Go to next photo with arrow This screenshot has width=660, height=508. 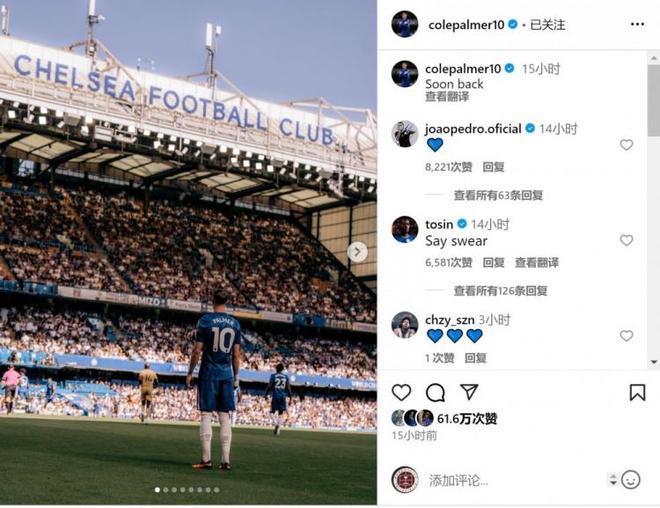(x=357, y=252)
